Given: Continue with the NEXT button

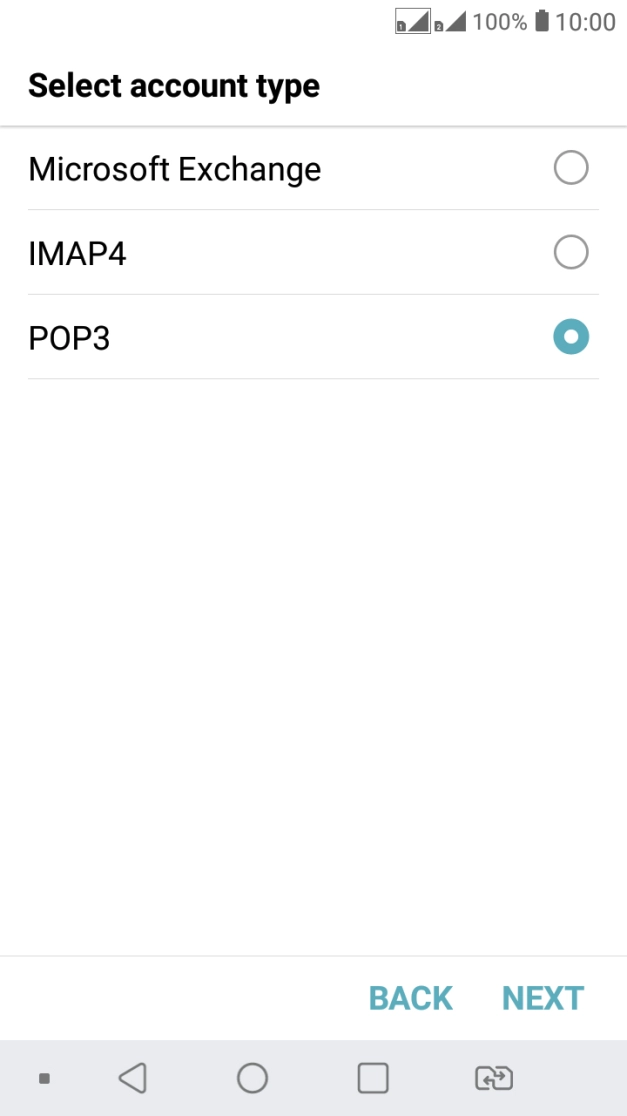Looking at the screenshot, I should (x=542, y=998).
